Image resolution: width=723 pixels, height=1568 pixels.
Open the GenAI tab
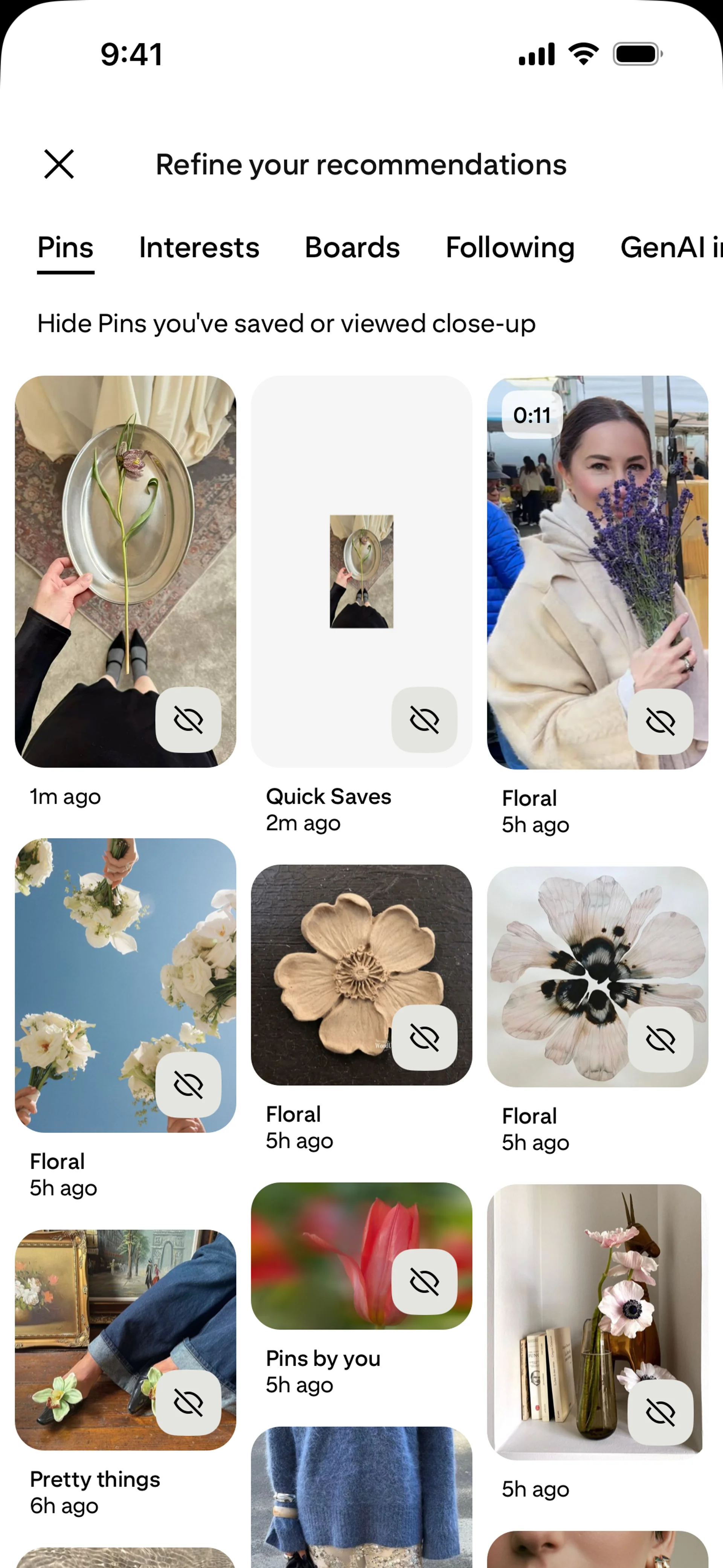click(670, 248)
